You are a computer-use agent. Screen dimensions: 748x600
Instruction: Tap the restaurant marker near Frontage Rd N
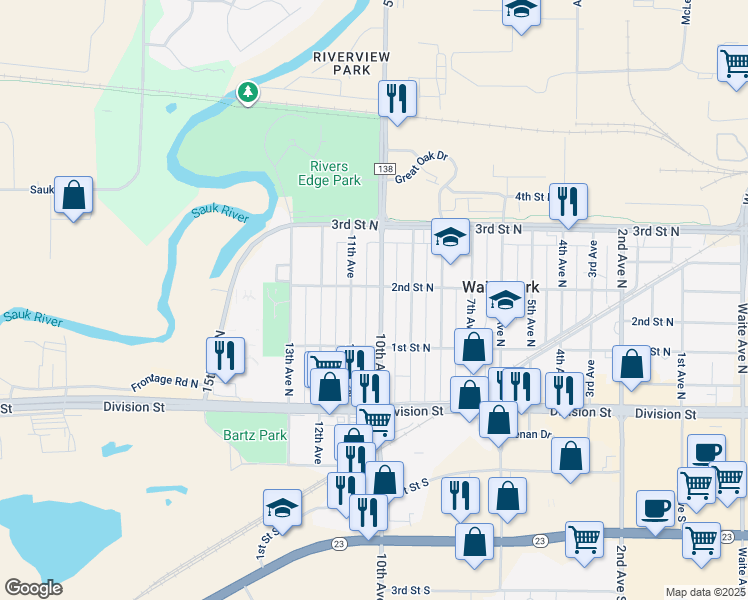[225, 355]
